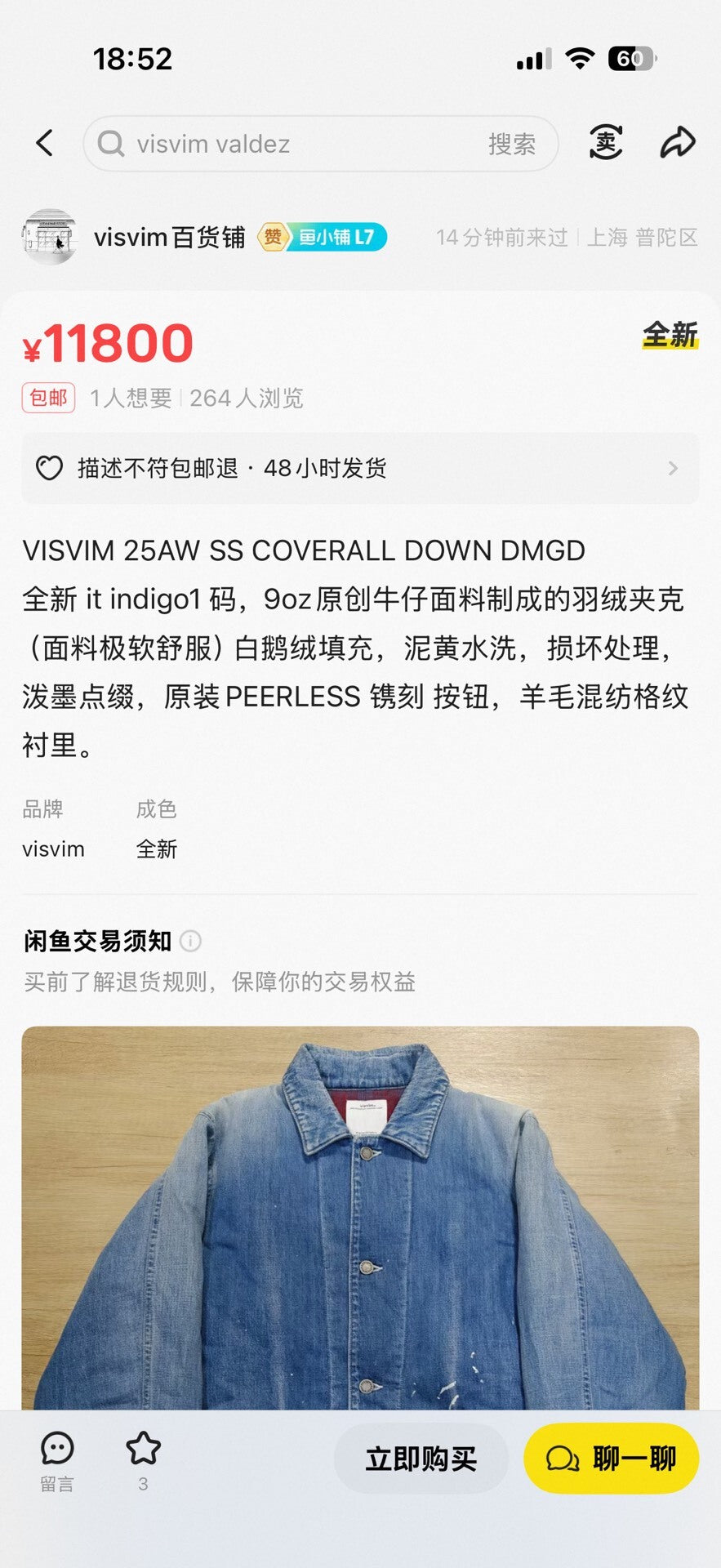Expand the 描述不符包邮退 guarantee row
Viewport: 721px width, 1568px height.
pos(360,468)
